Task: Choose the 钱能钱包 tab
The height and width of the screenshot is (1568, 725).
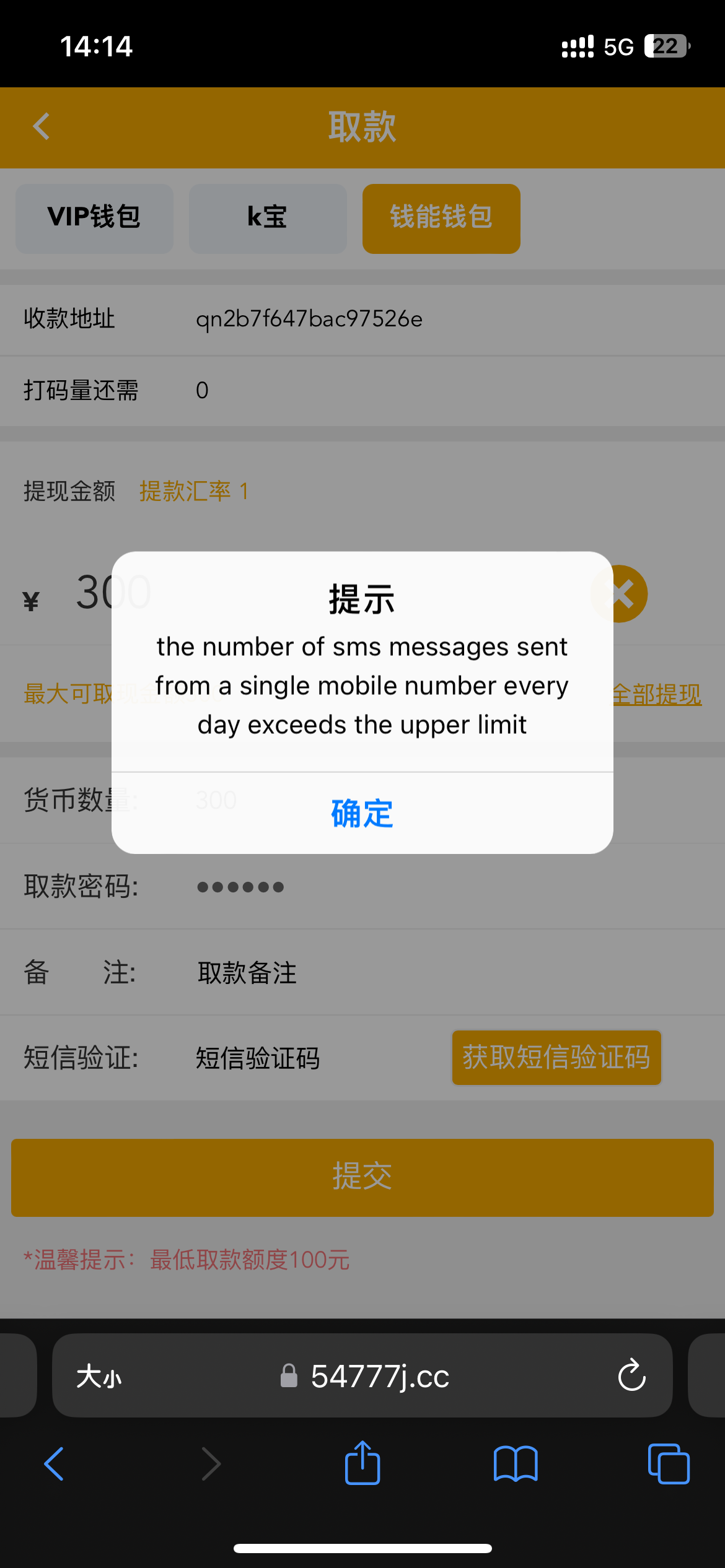Action: point(441,218)
